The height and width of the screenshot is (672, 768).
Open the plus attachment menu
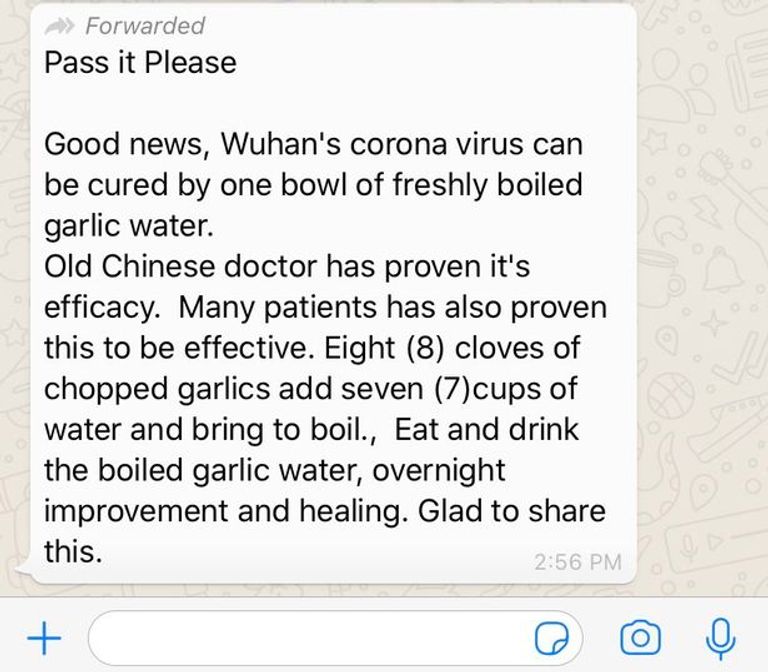(x=41, y=636)
